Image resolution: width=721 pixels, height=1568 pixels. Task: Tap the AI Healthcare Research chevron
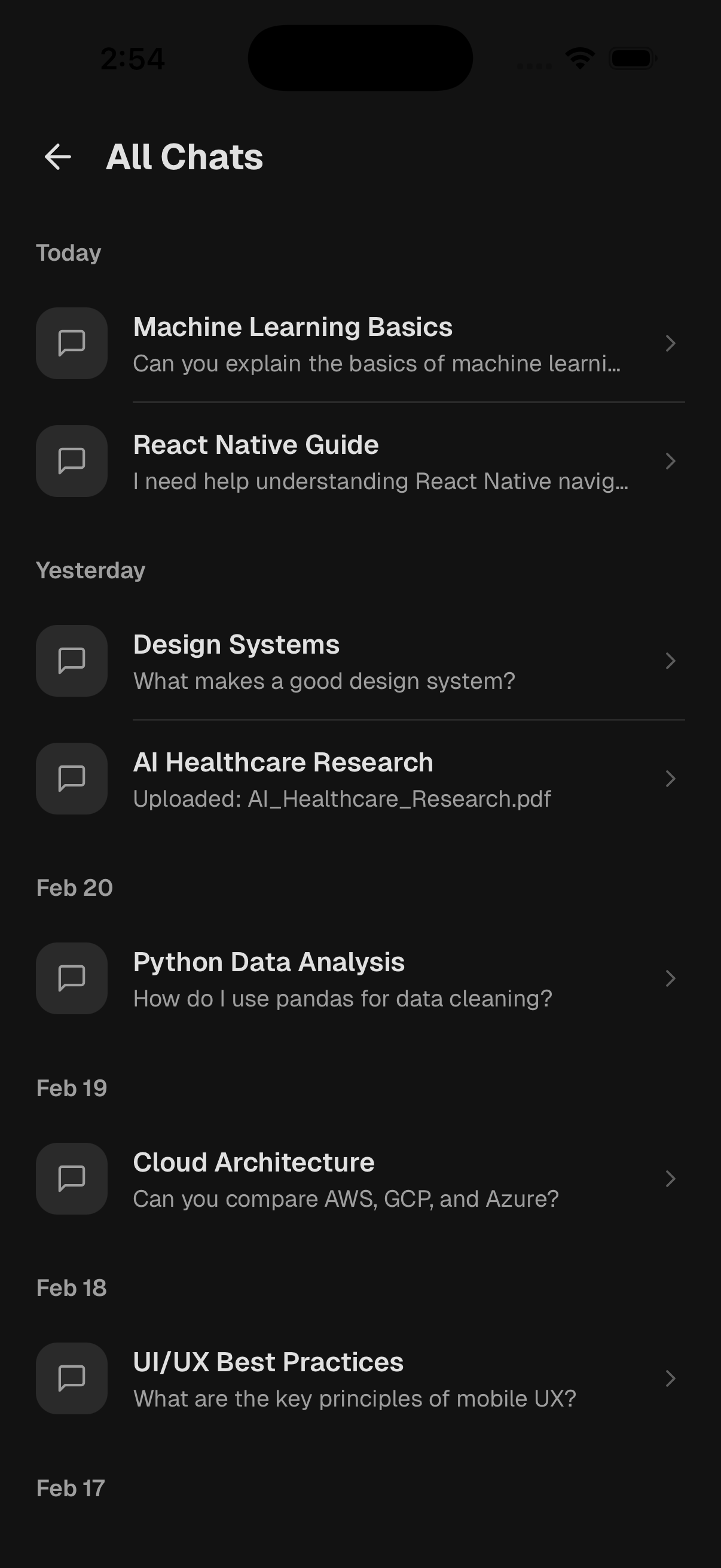coord(670,779)
